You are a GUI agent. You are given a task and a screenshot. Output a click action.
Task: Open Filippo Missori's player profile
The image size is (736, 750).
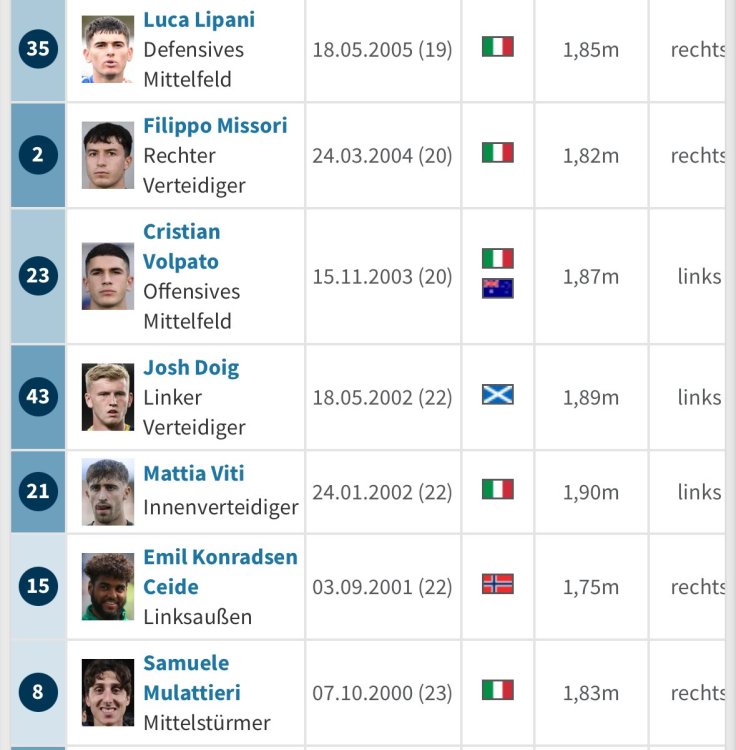214,126
